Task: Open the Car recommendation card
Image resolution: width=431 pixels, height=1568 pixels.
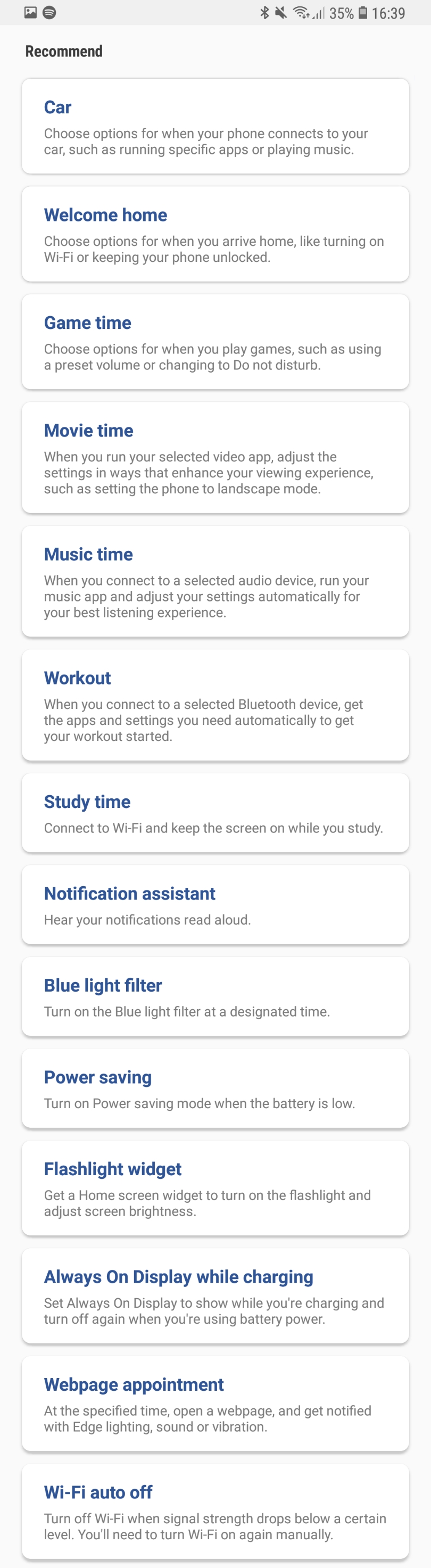Action: click(x=215, y=127)
